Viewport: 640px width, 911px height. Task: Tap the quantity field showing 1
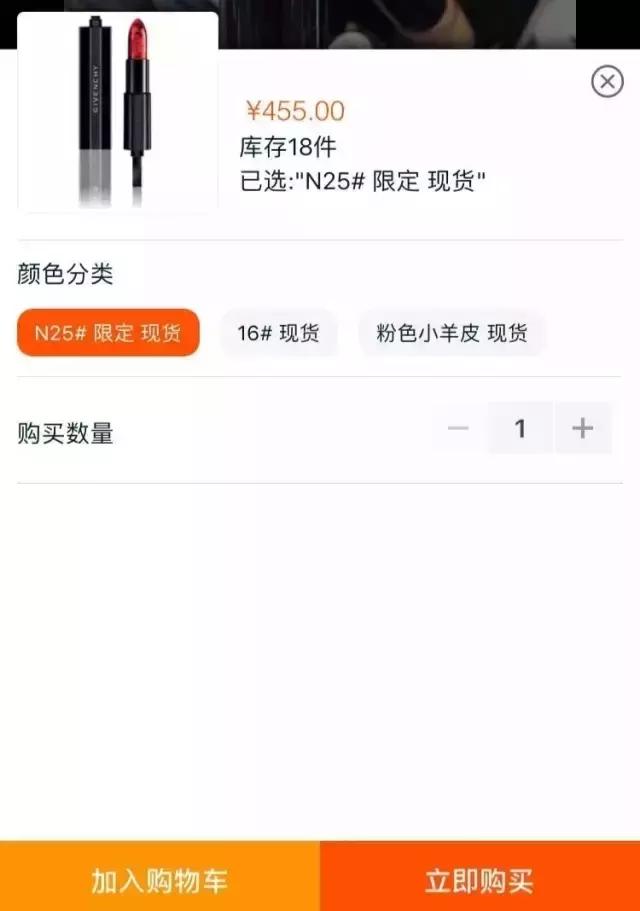tap(520, 429)
